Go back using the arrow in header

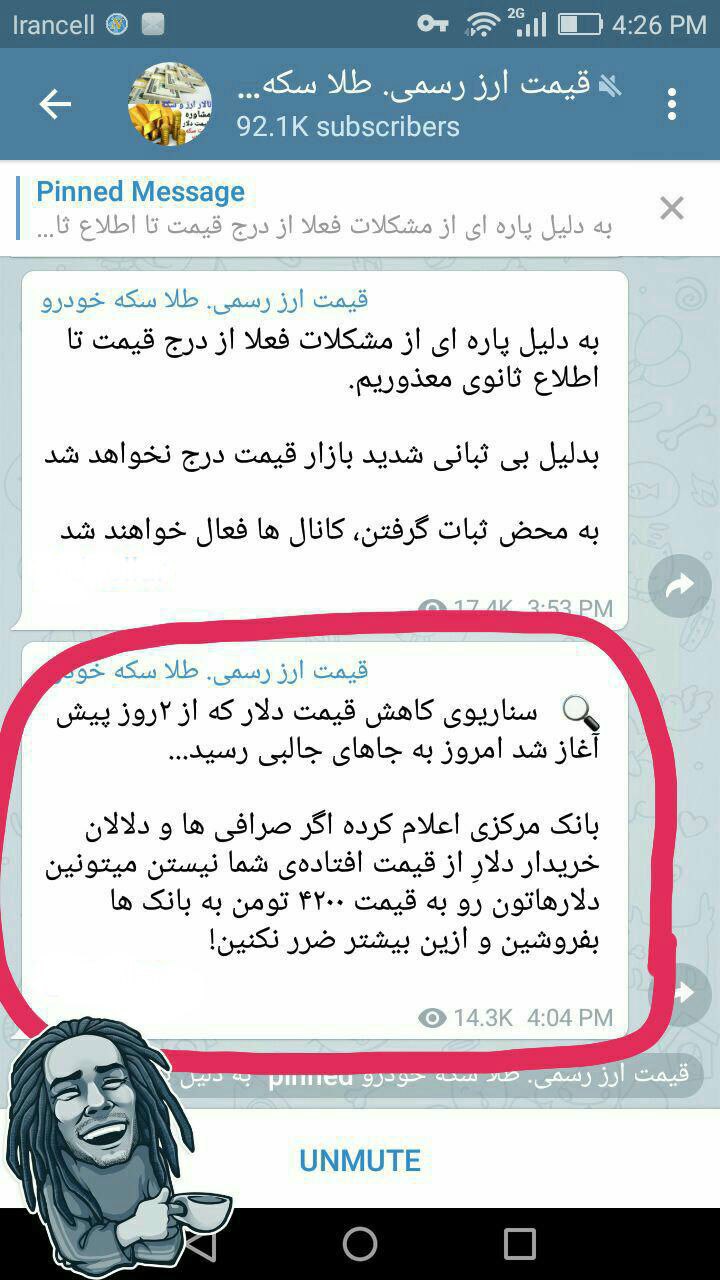55,104
